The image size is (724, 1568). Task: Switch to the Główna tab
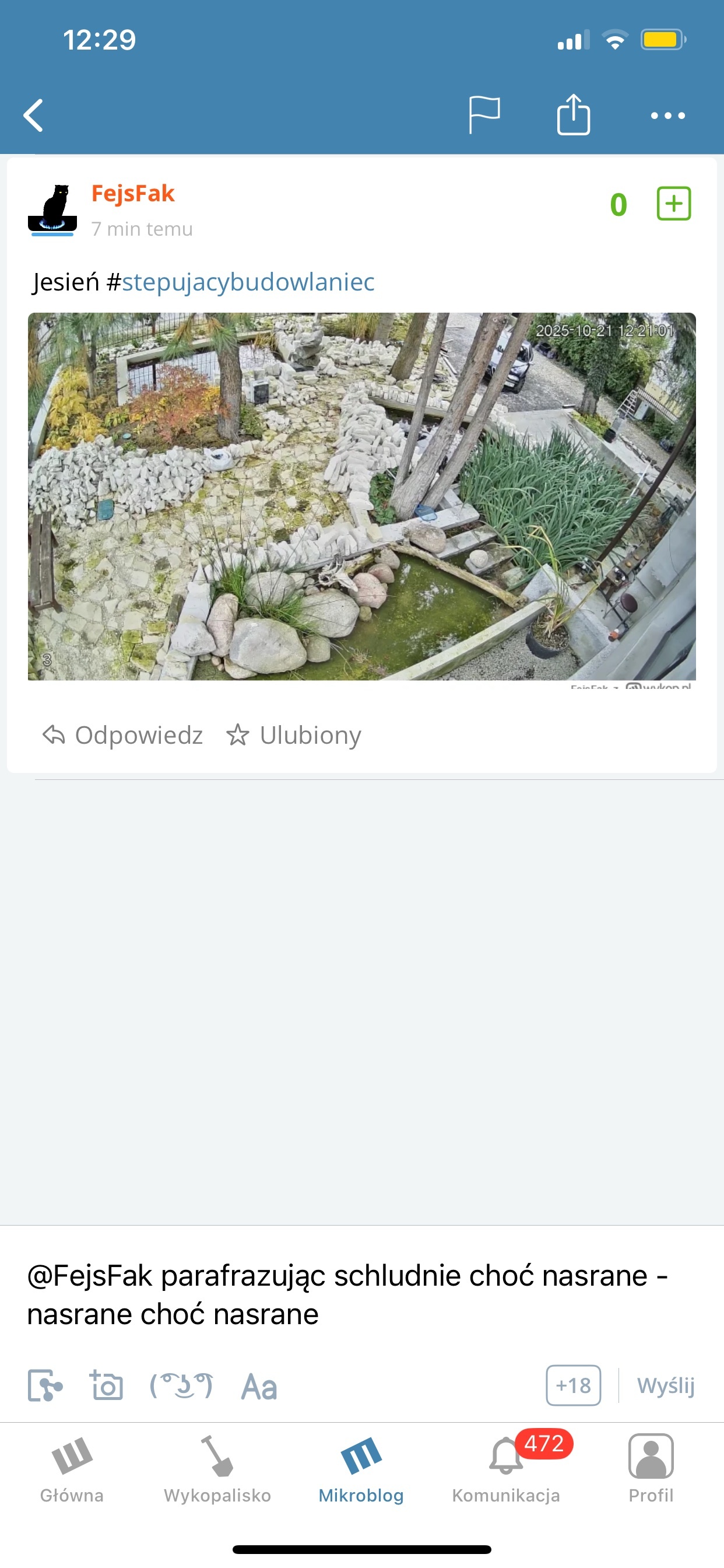[x=72, y=1469]
